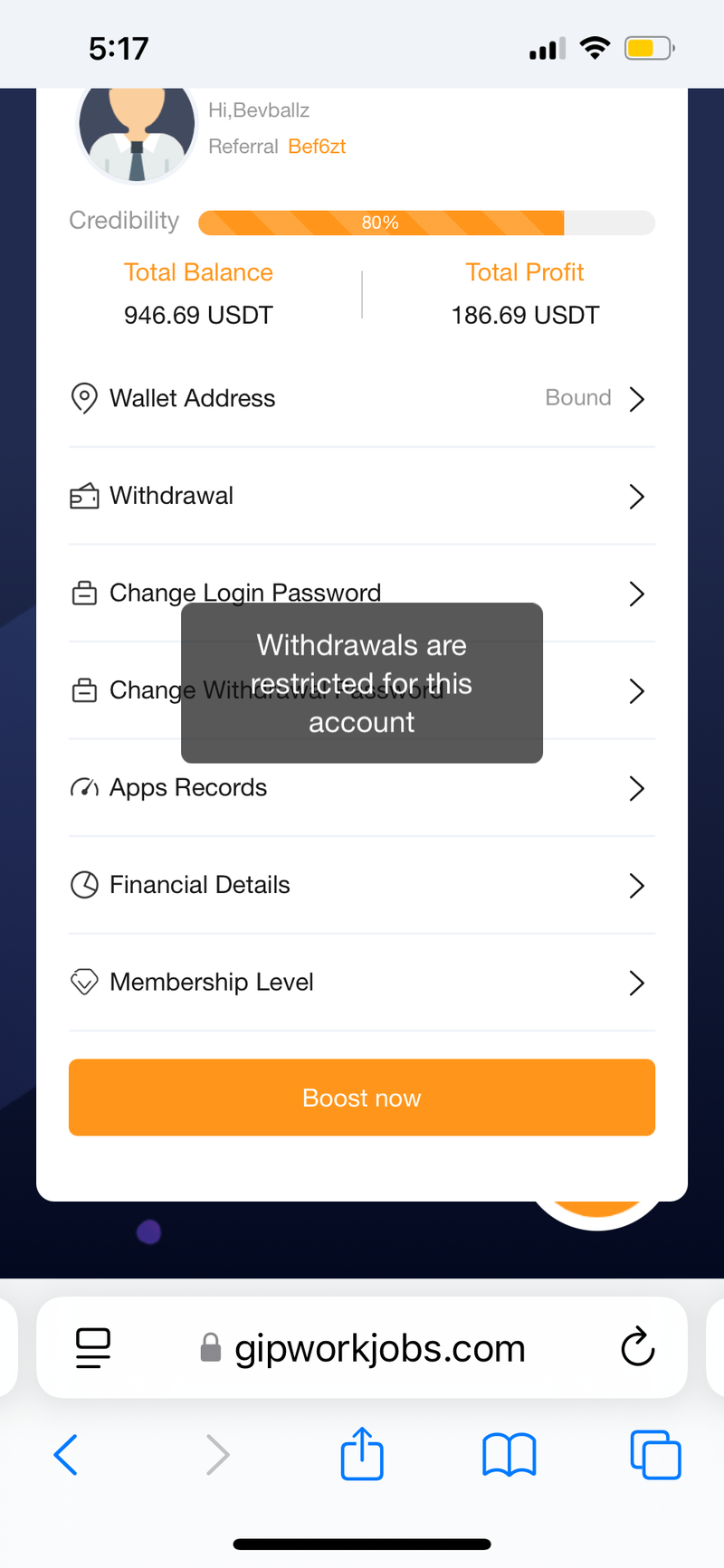Screen dimensions: 724x1568
Task: Tap the Boost now button
Action: pos(362,1098)
